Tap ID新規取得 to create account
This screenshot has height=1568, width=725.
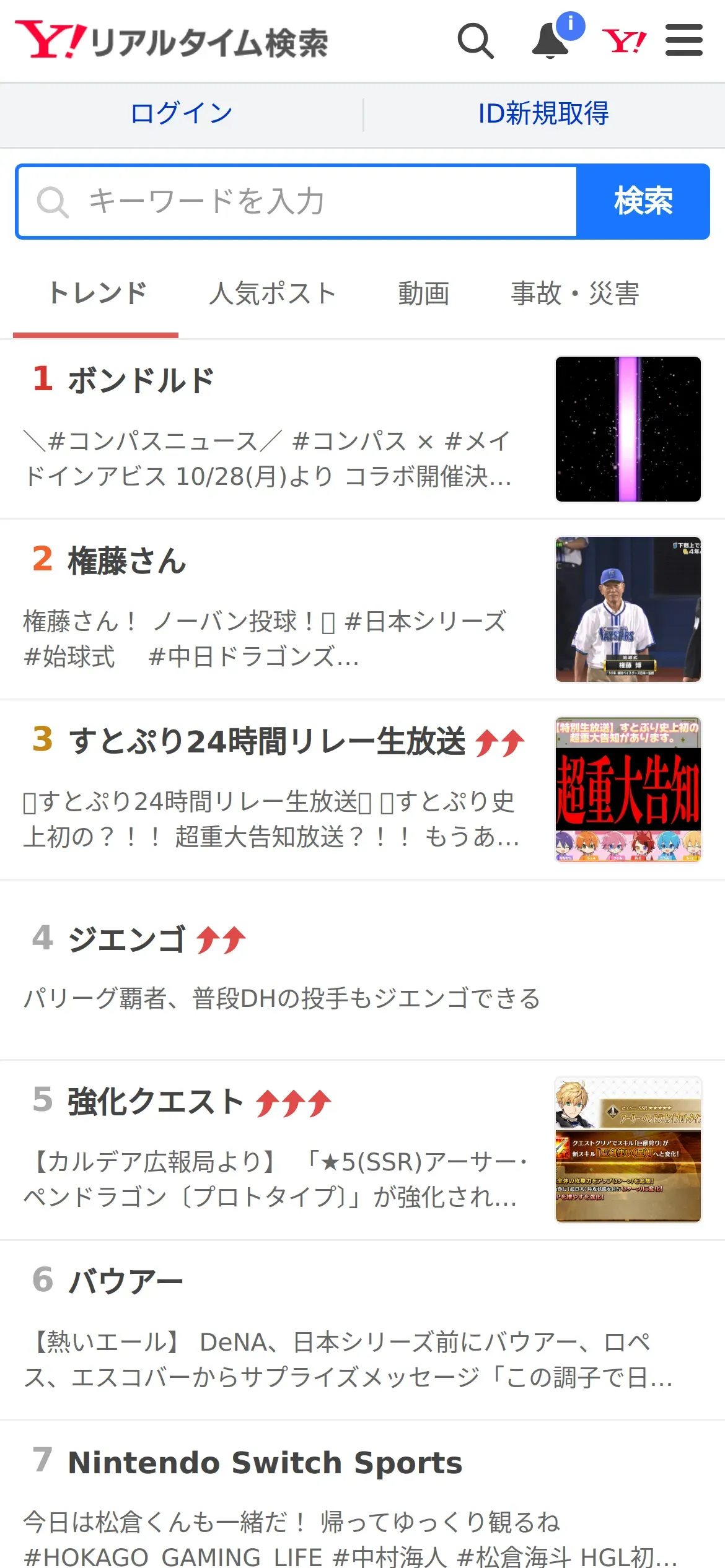544,115
